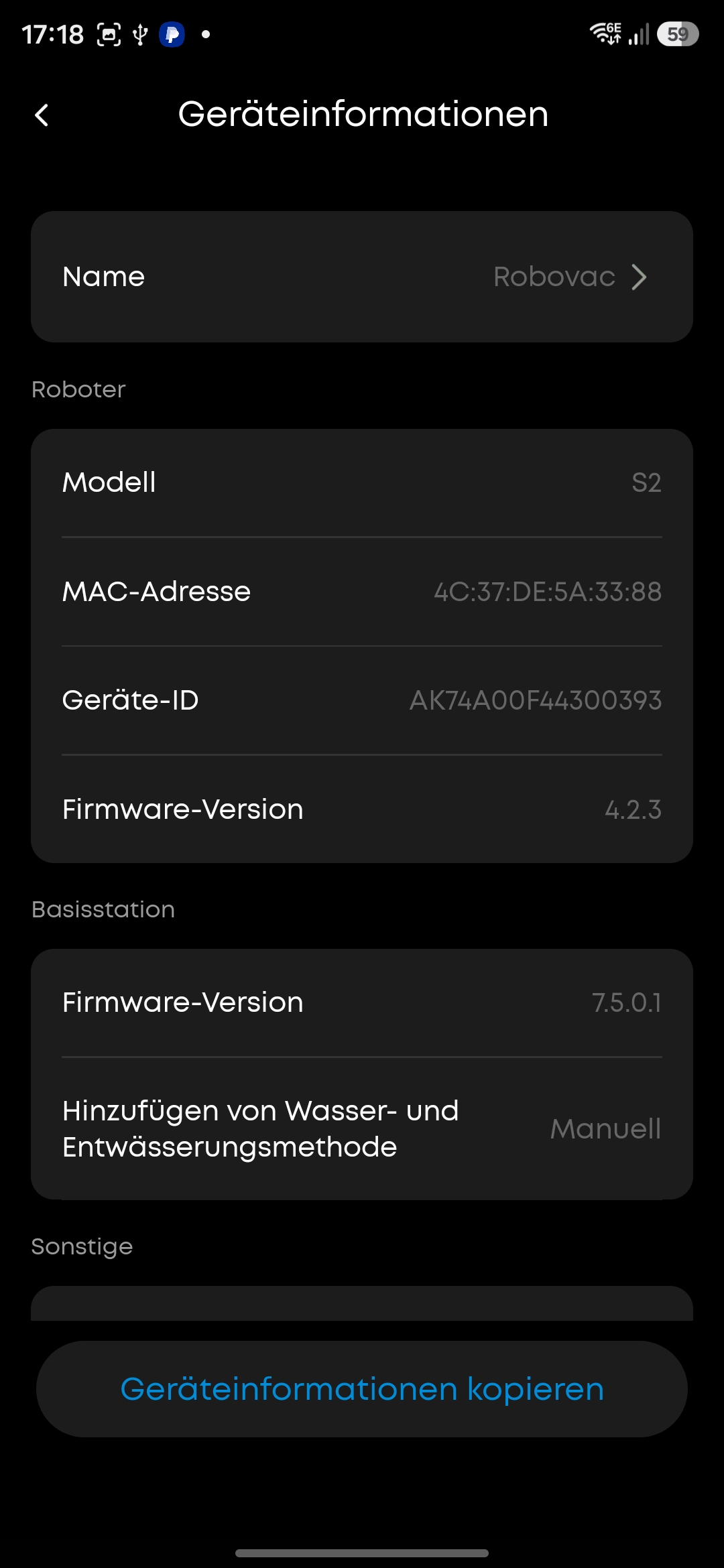
Task: Go back from Geräteinformationen
Action: (x=42, y=115)
